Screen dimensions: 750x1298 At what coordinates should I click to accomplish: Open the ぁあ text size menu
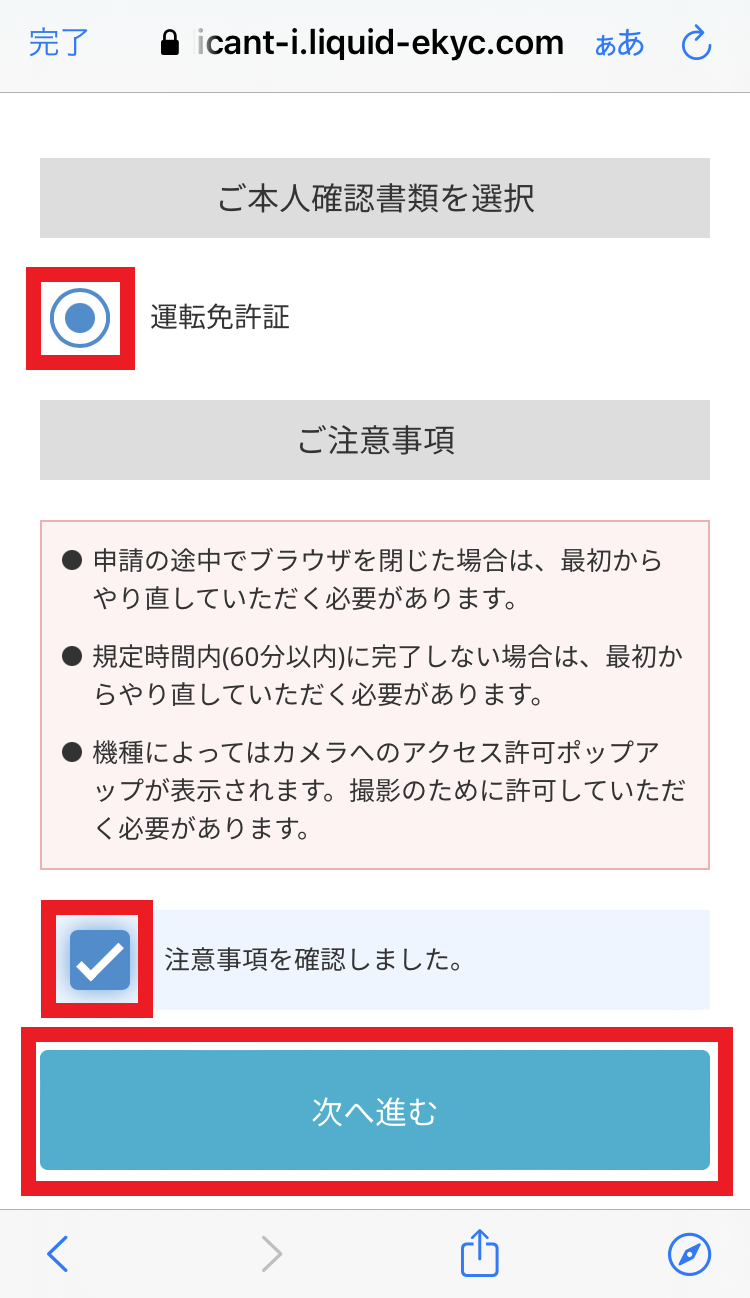[x=619, y=44]
